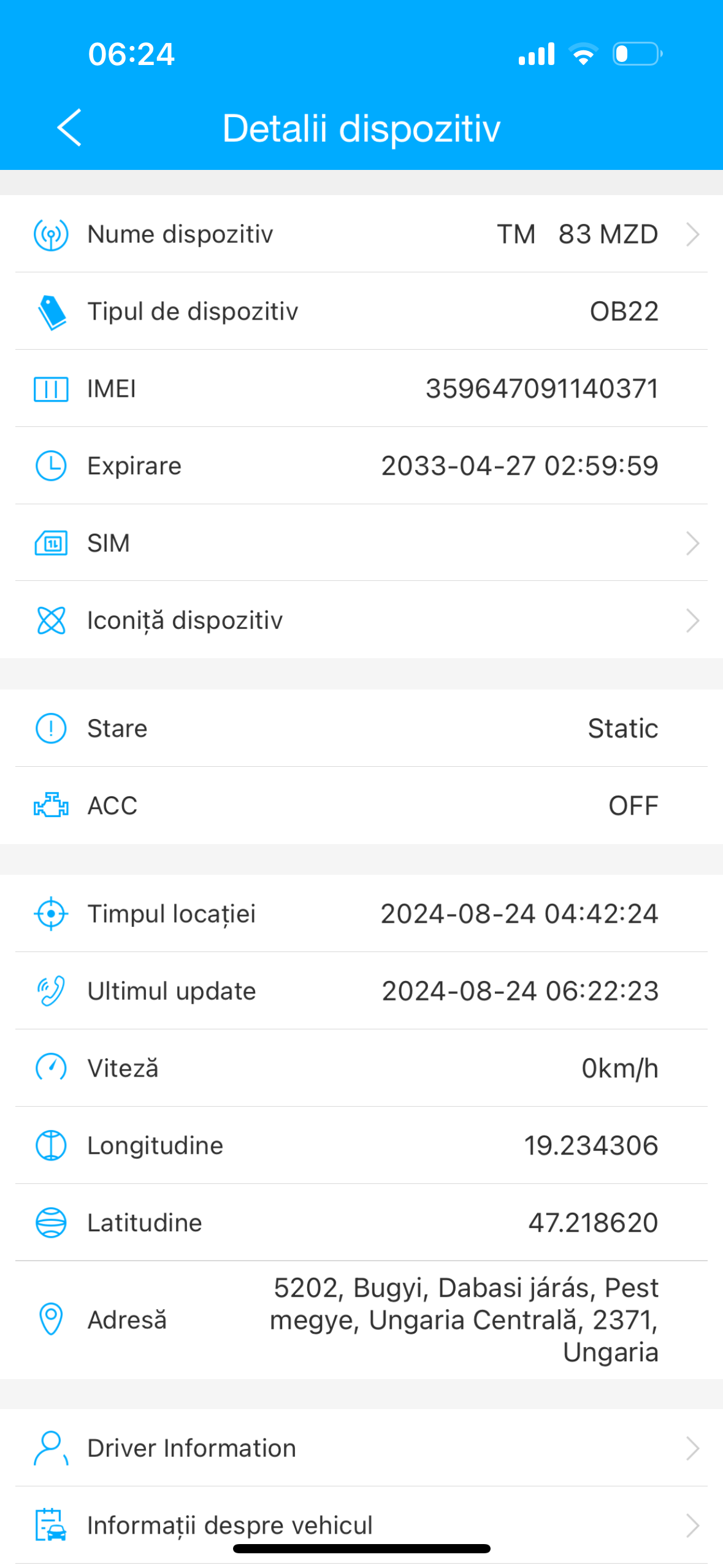Open the SIM settings row
This screenshot has width=723, height=1568.
[x=361, y=543]
